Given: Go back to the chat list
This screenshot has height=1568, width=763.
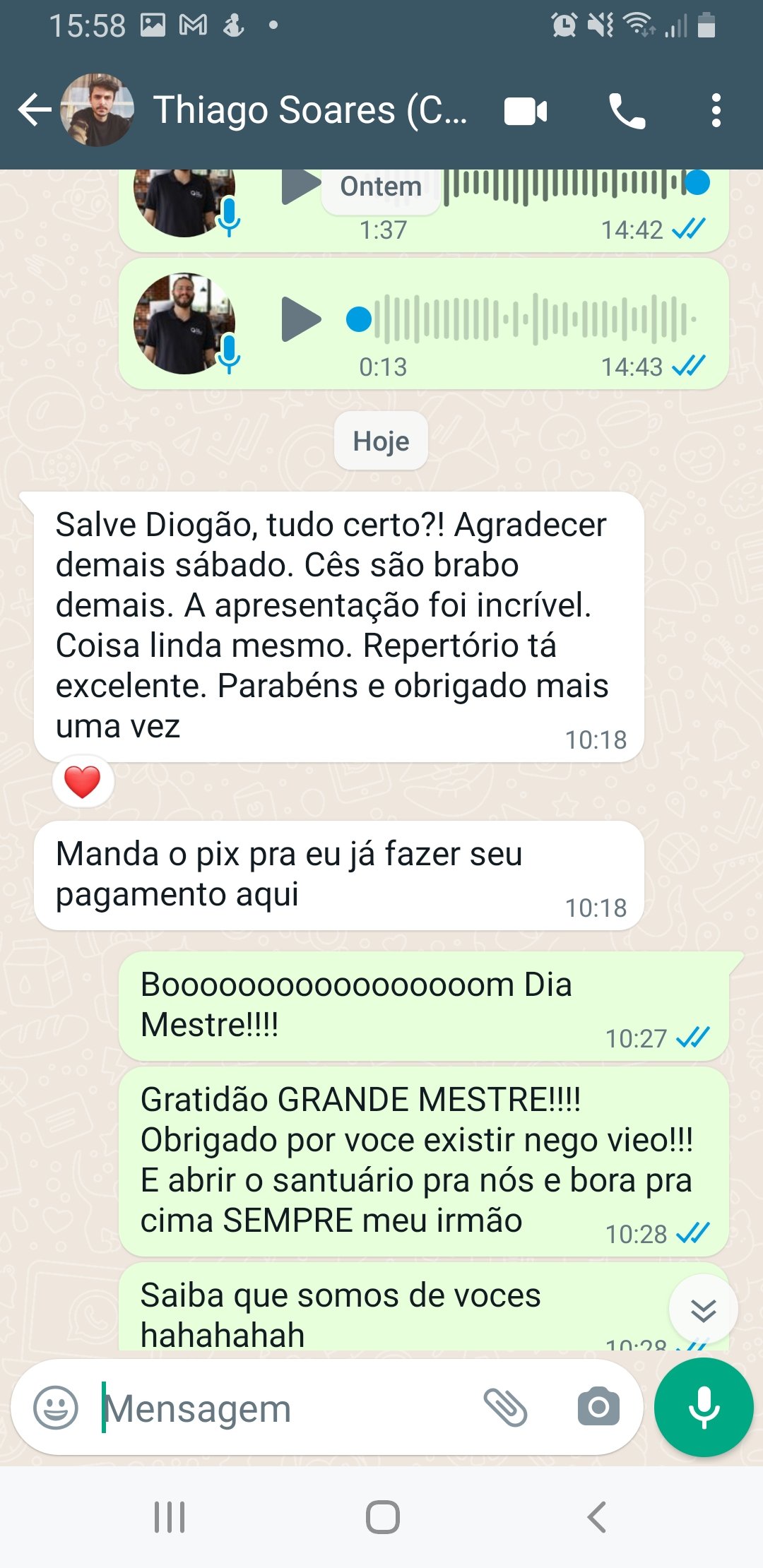Looking at the screenshot, I should coord(34,110).
